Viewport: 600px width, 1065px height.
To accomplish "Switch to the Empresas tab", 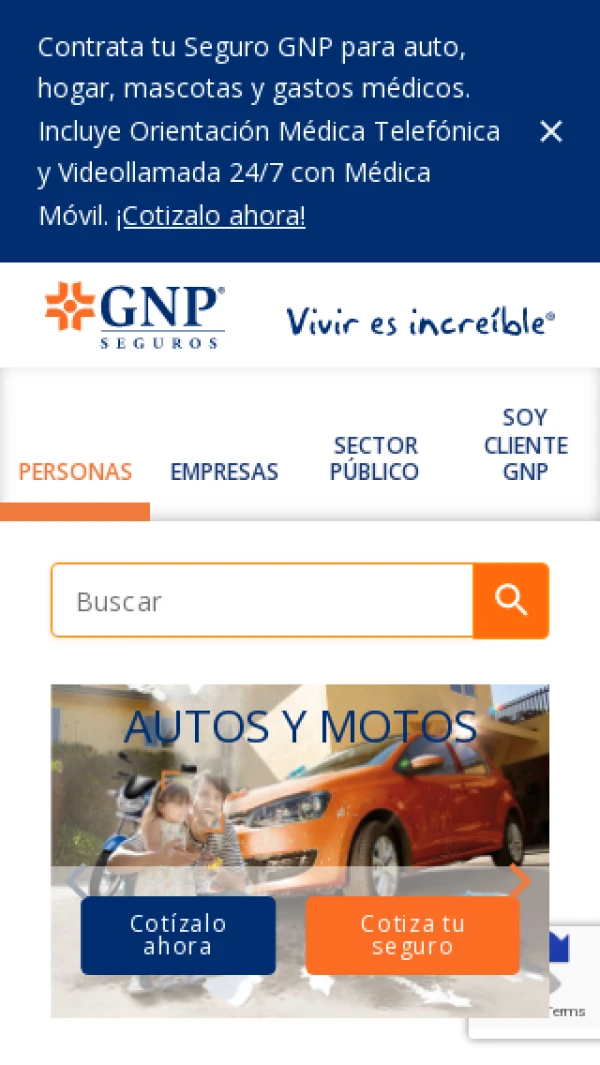I will [224, 472].
